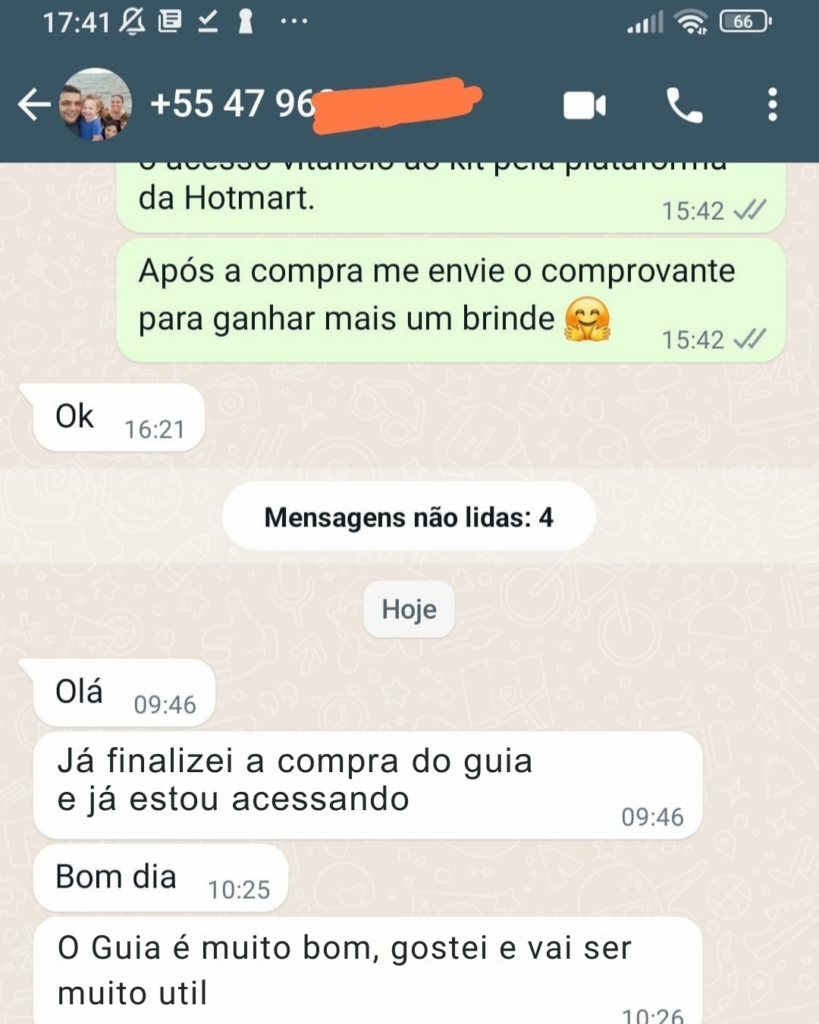The height and width of the screenshot is (1024, 819).
Task: Start a video call with this contact
Action: (x=585, y=105)
